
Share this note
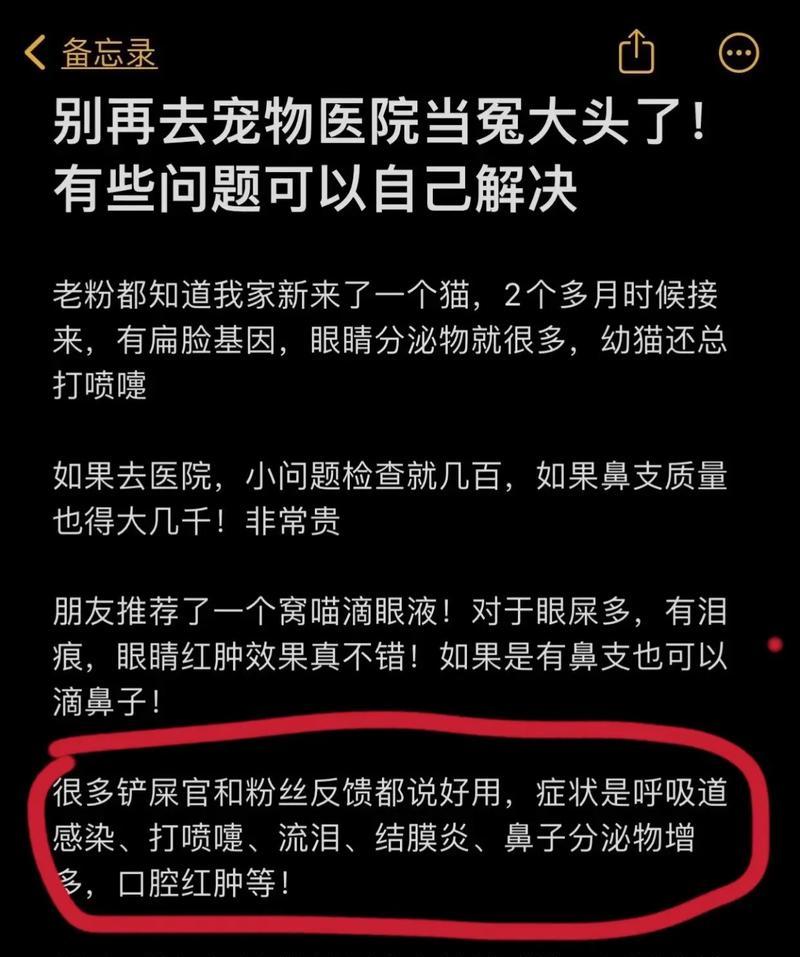coord(636,51)
